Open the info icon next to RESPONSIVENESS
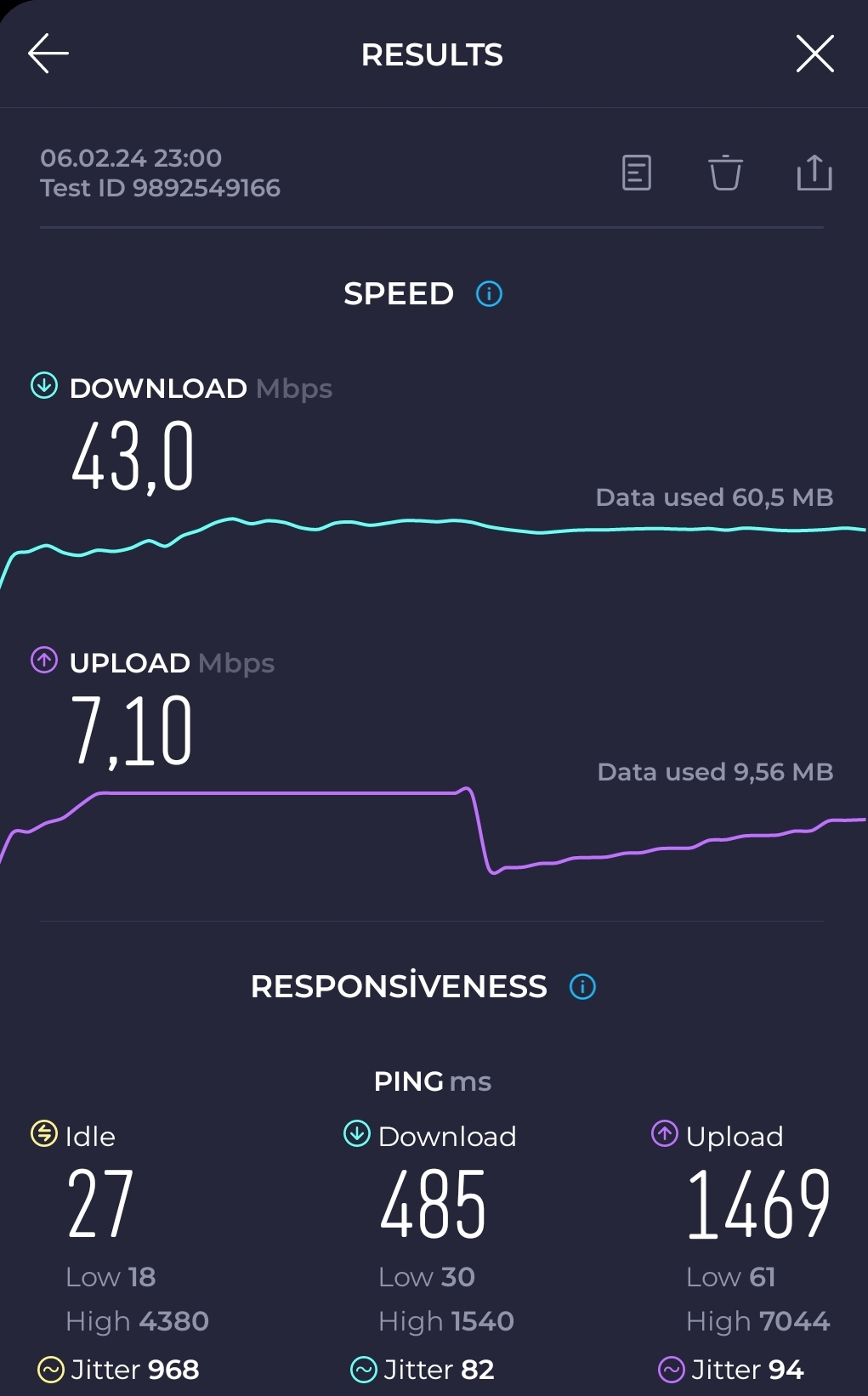The width and height of the screenshot is (868, 1396). click(582, 987)
